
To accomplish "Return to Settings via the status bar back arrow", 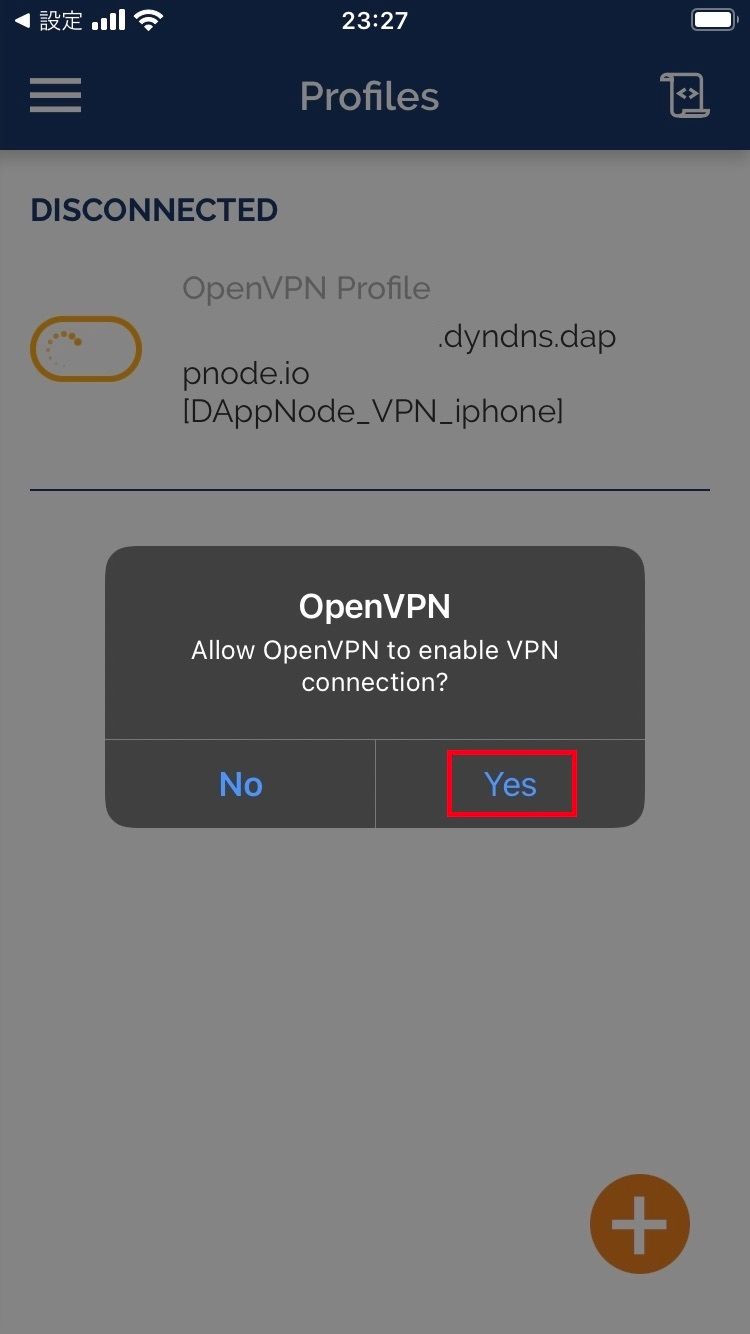I will point(48,20).
